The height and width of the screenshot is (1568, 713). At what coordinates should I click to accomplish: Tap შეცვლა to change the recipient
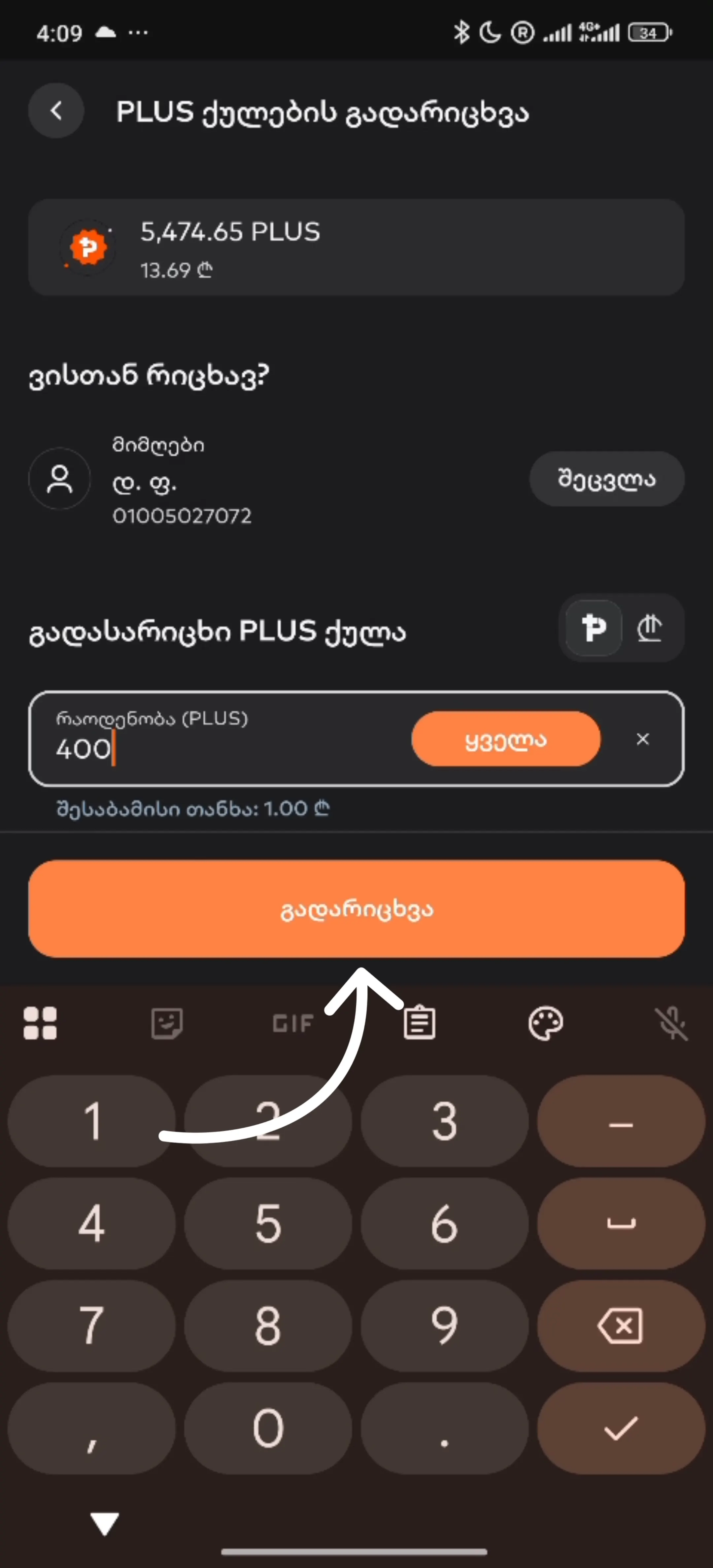click(606, 479)
